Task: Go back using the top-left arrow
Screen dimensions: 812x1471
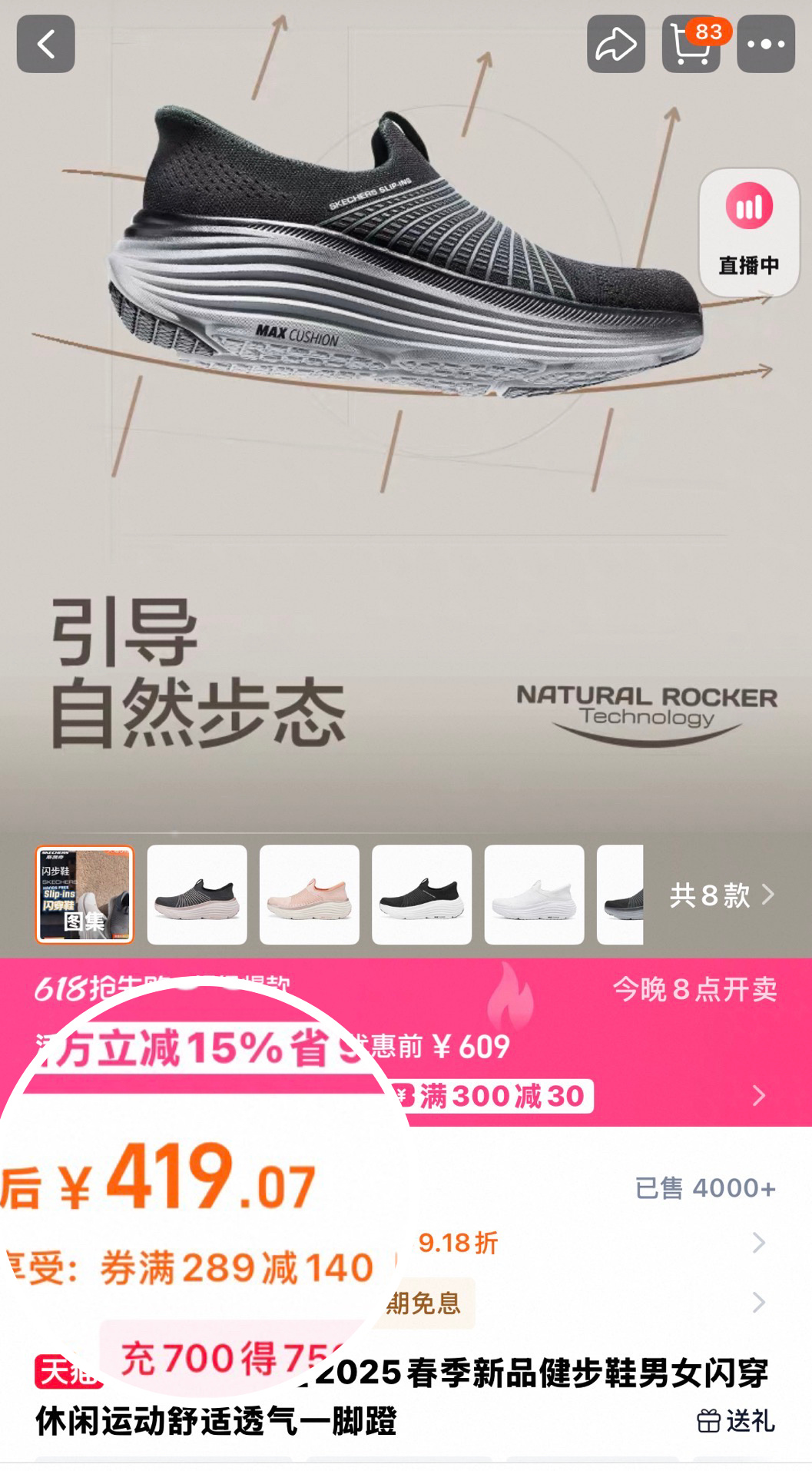Action: coord(46,44)
